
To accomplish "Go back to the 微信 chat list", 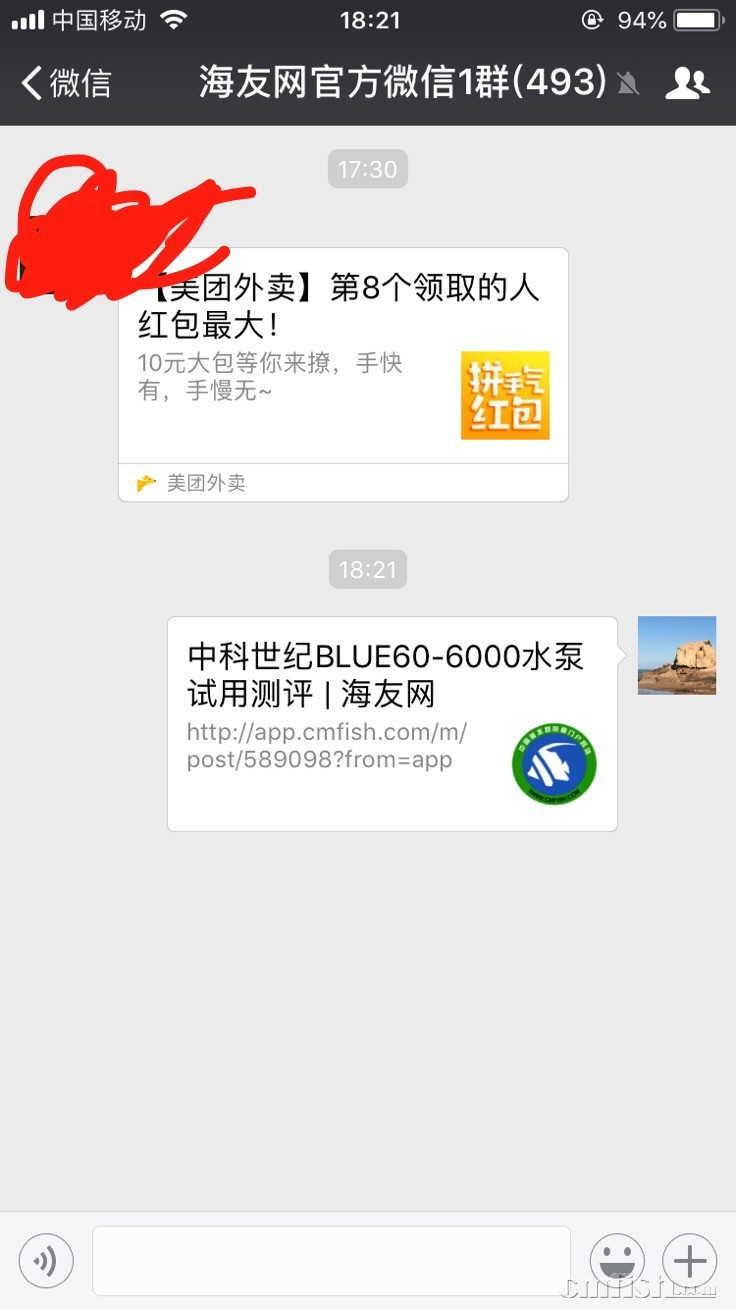I will point(66,83).
